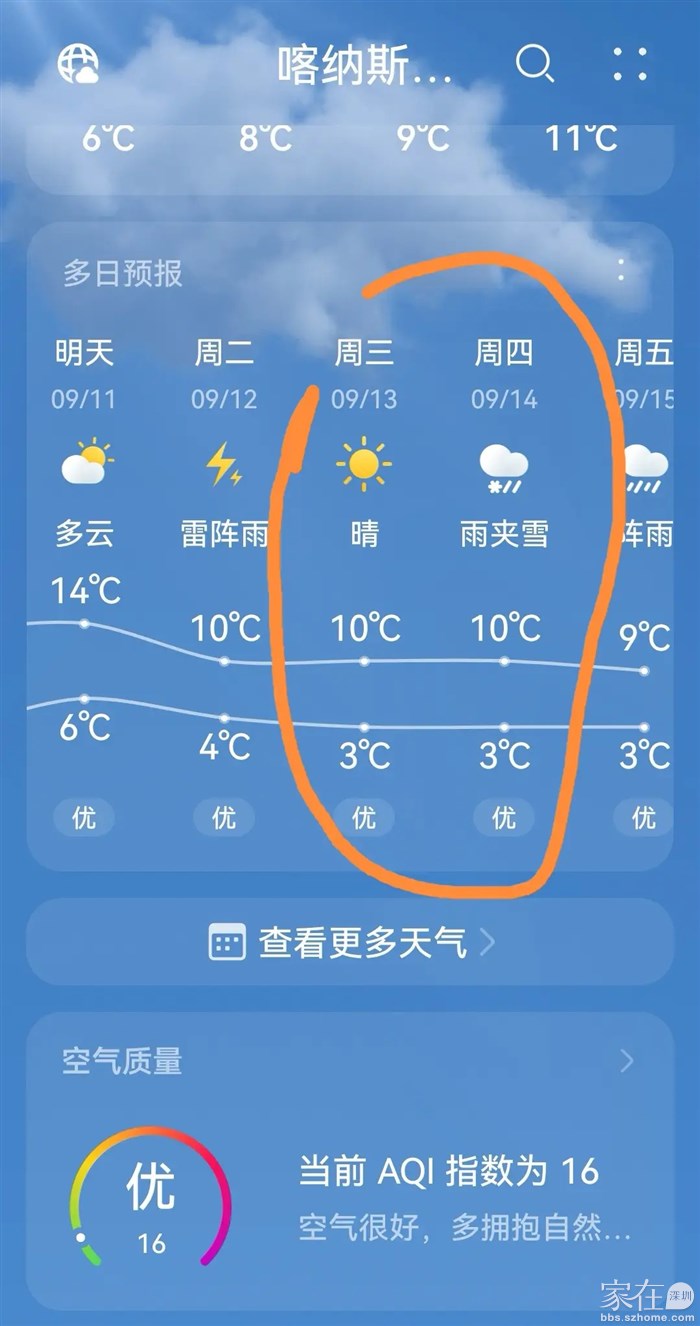The image size is (700, 1326).
Task: Search for a city
Action: pyautogui.click(x=534, y=64)
